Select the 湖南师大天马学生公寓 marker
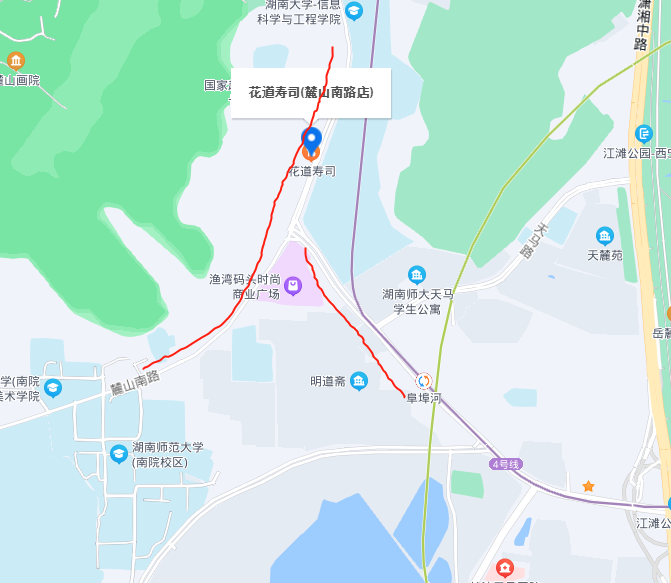 click(x=417, y=275)
